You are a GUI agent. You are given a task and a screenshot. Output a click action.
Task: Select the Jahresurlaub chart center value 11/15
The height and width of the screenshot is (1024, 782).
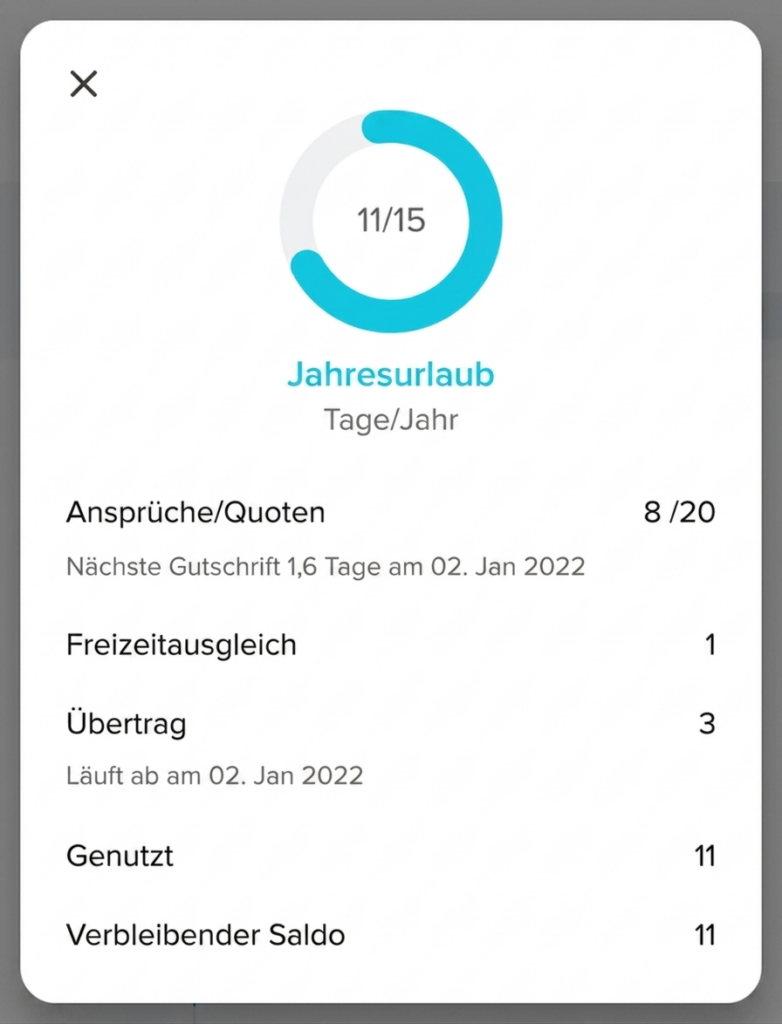tap(392, 219)
